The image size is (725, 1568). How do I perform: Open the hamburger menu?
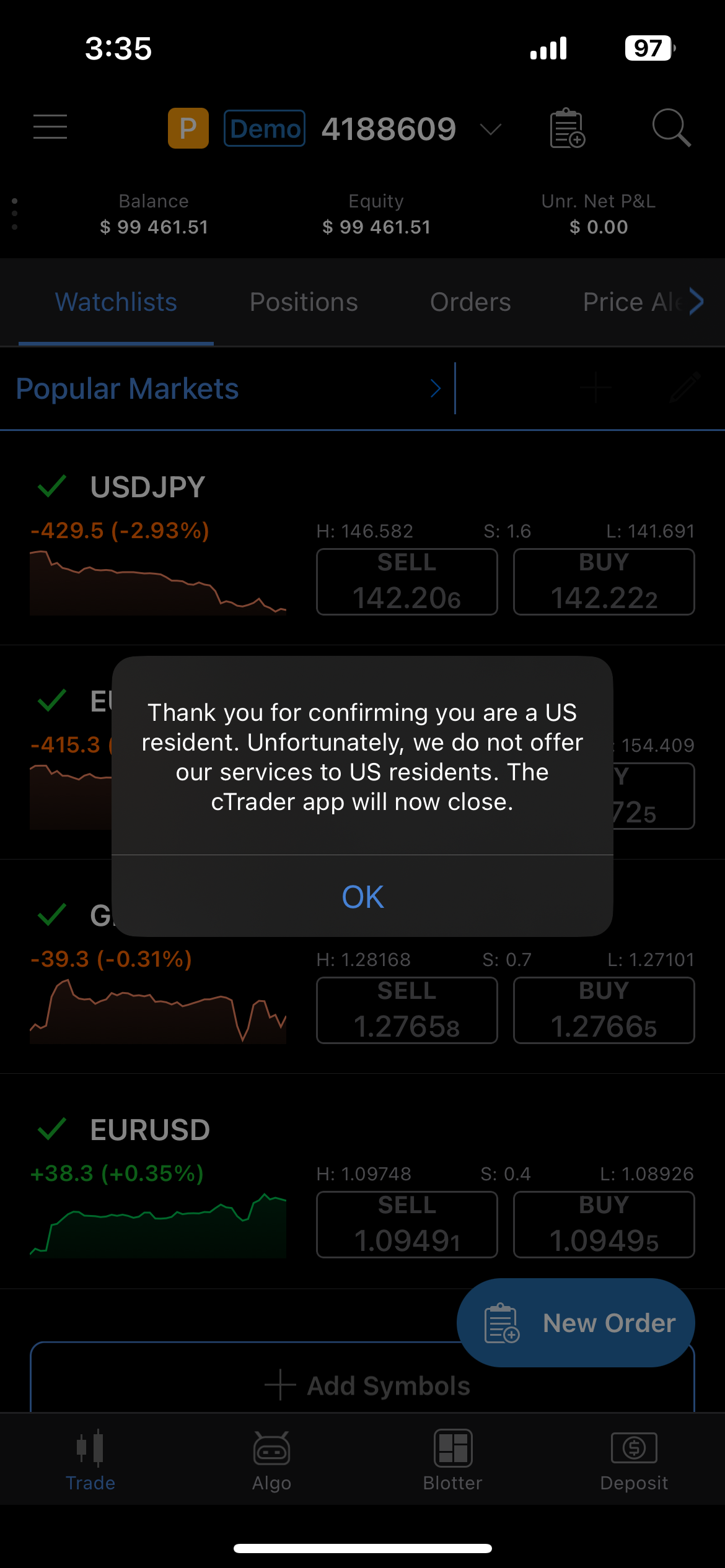point(50,127)
